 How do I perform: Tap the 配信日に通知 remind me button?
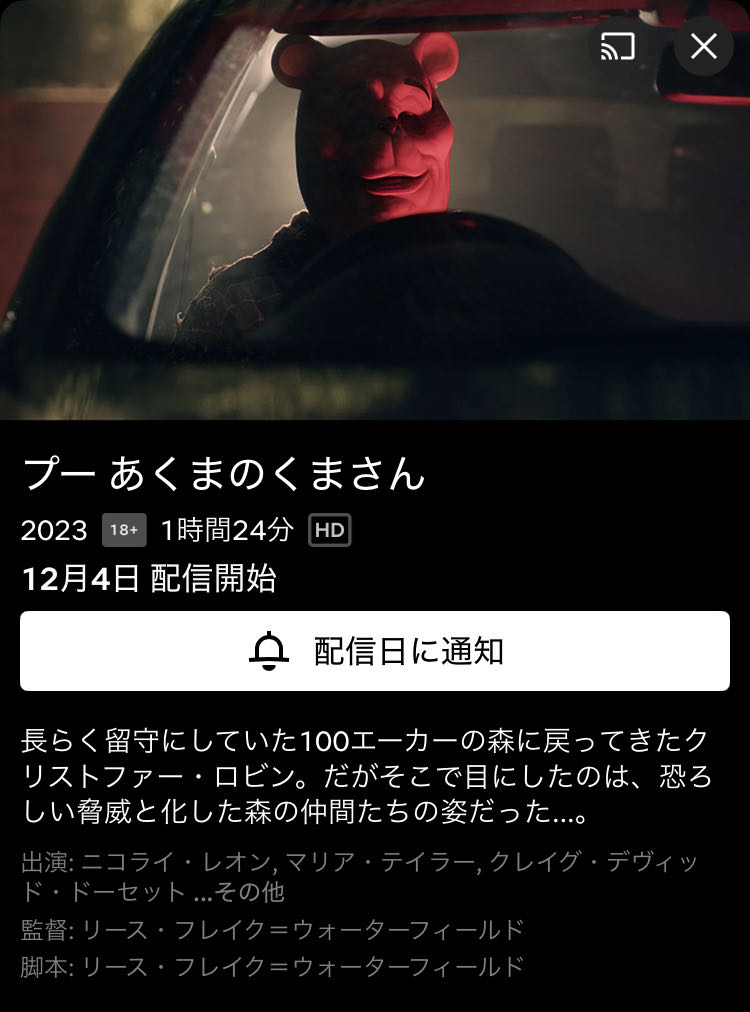375,651
